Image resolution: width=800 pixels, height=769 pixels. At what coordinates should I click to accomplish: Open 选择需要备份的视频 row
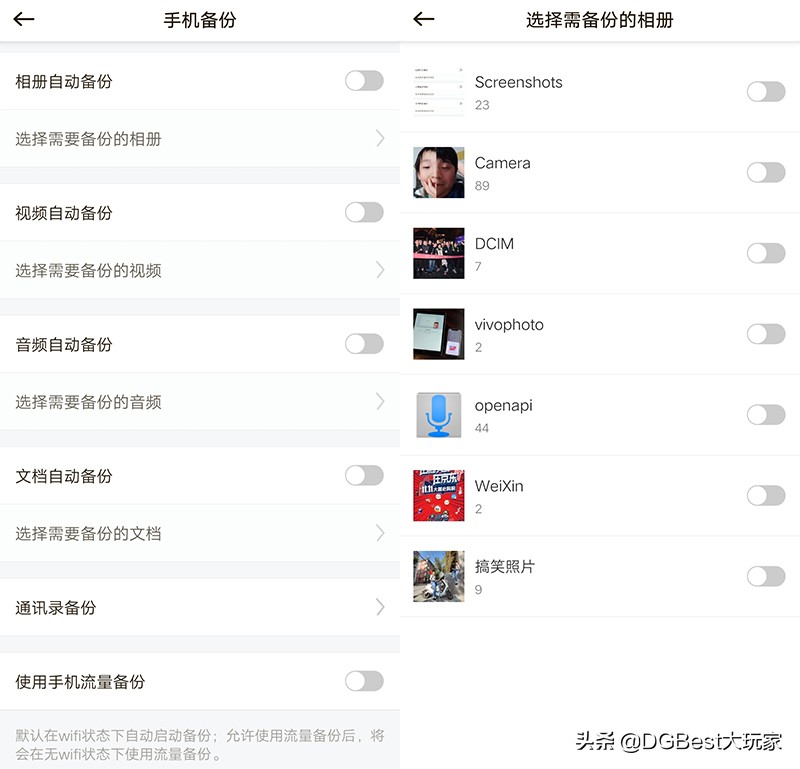[x=200, y=270]
